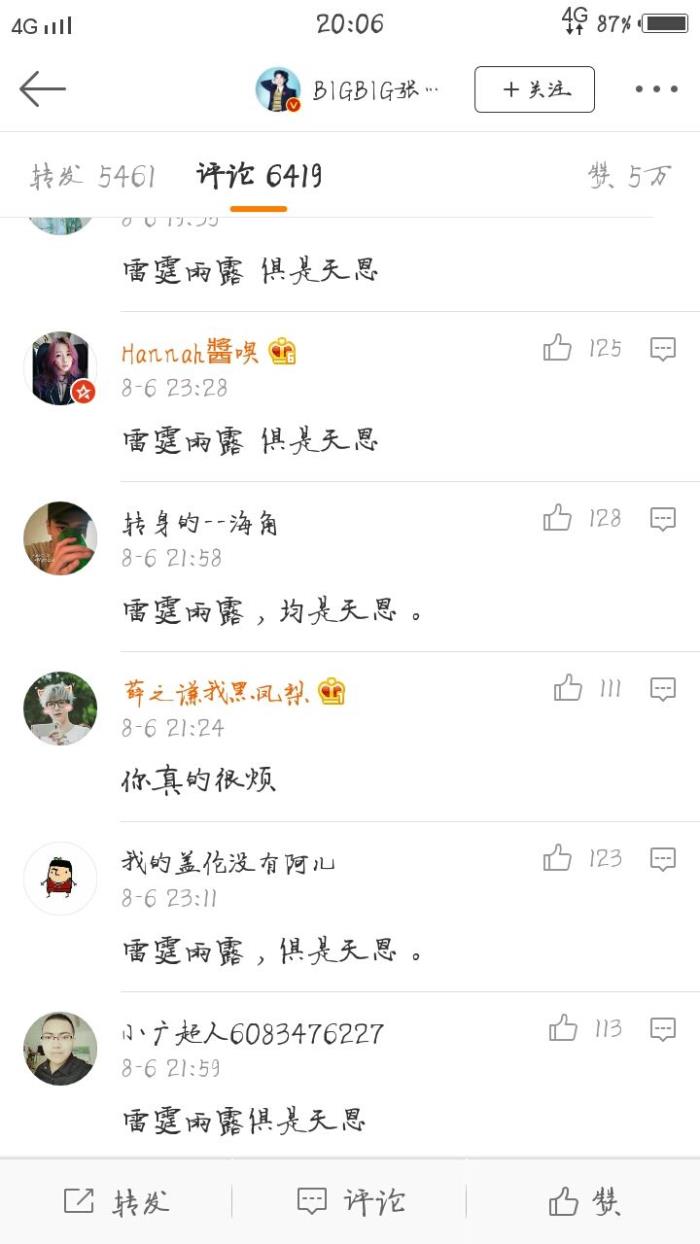Screen dimensions: 700x1244
Task: Like the comment by 小广超人6083476227
Action: [x=564, y=1028]
